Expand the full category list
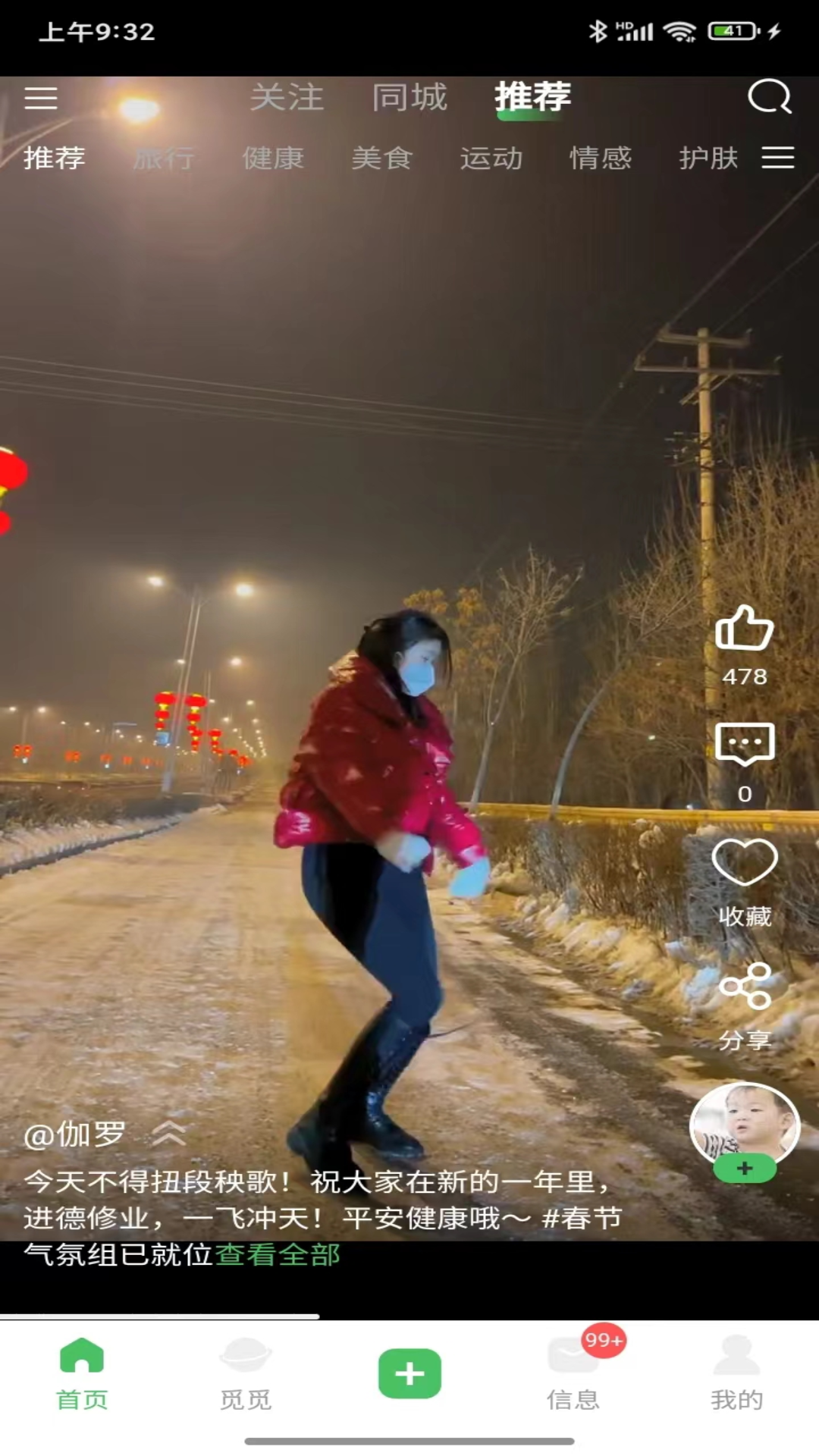819x1456 pixels. coord(778,158)
